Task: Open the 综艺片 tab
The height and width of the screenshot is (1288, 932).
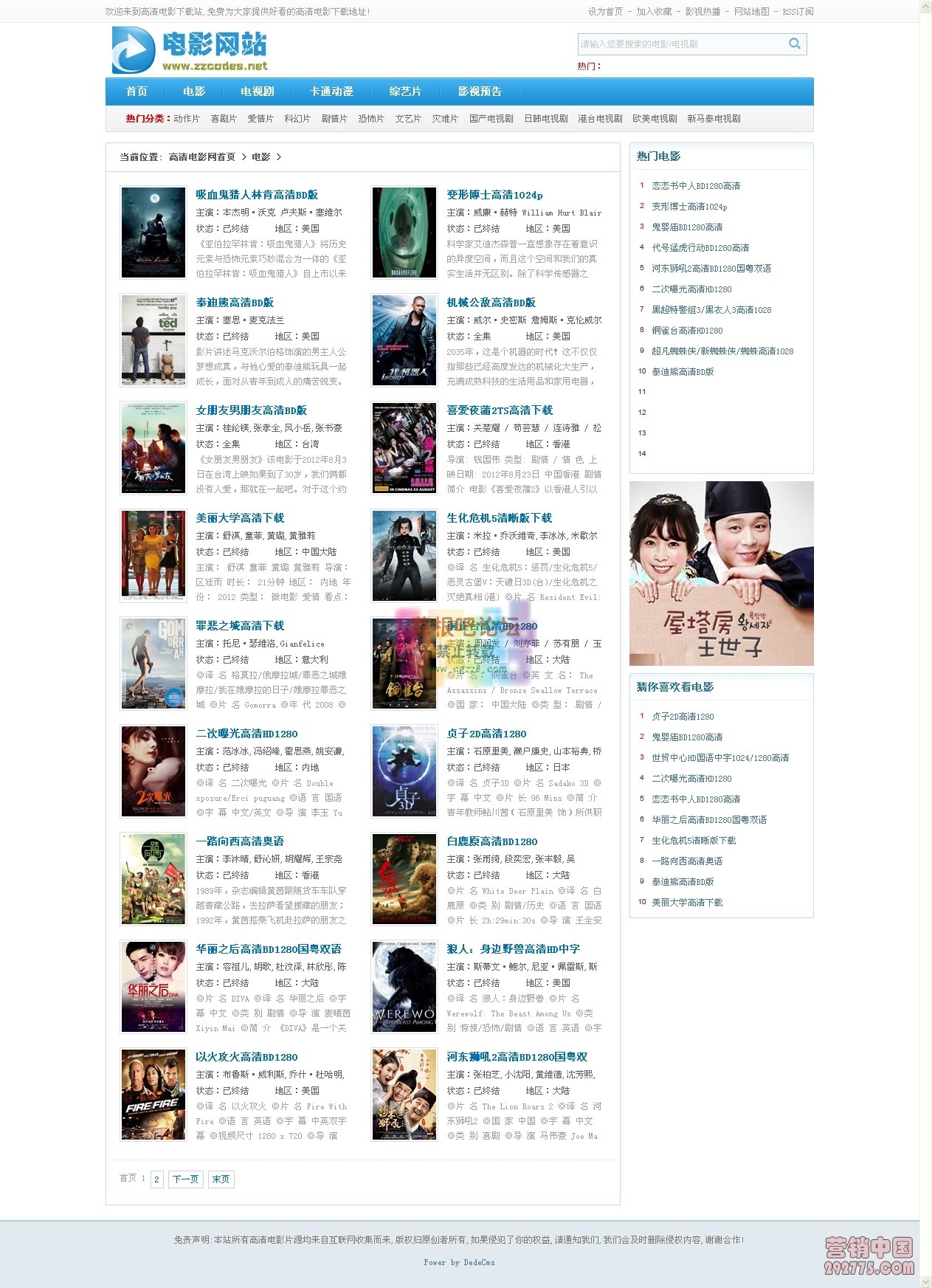Action: pyautogui.click(x=405, y=92)
